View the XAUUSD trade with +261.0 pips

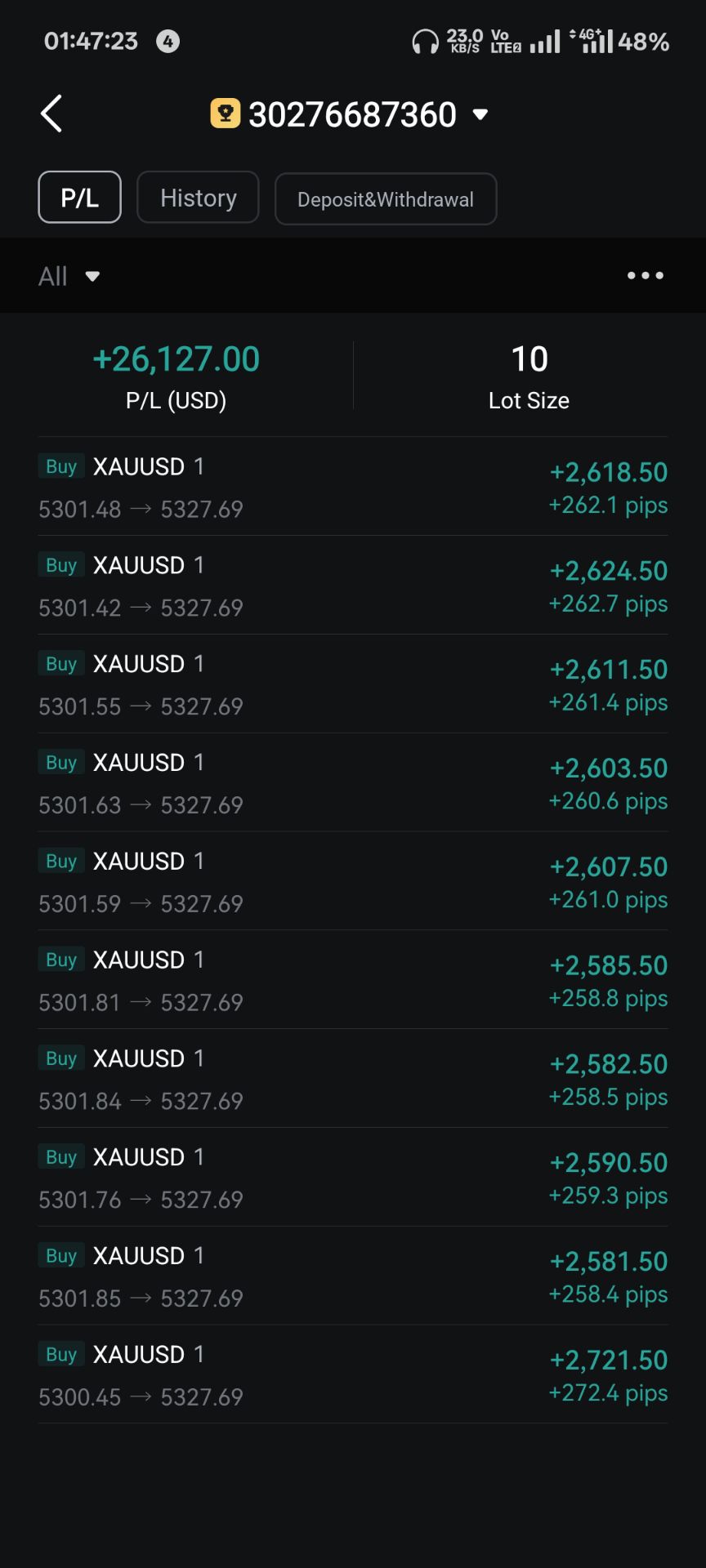pyautogui.click(x=353, y=882)
